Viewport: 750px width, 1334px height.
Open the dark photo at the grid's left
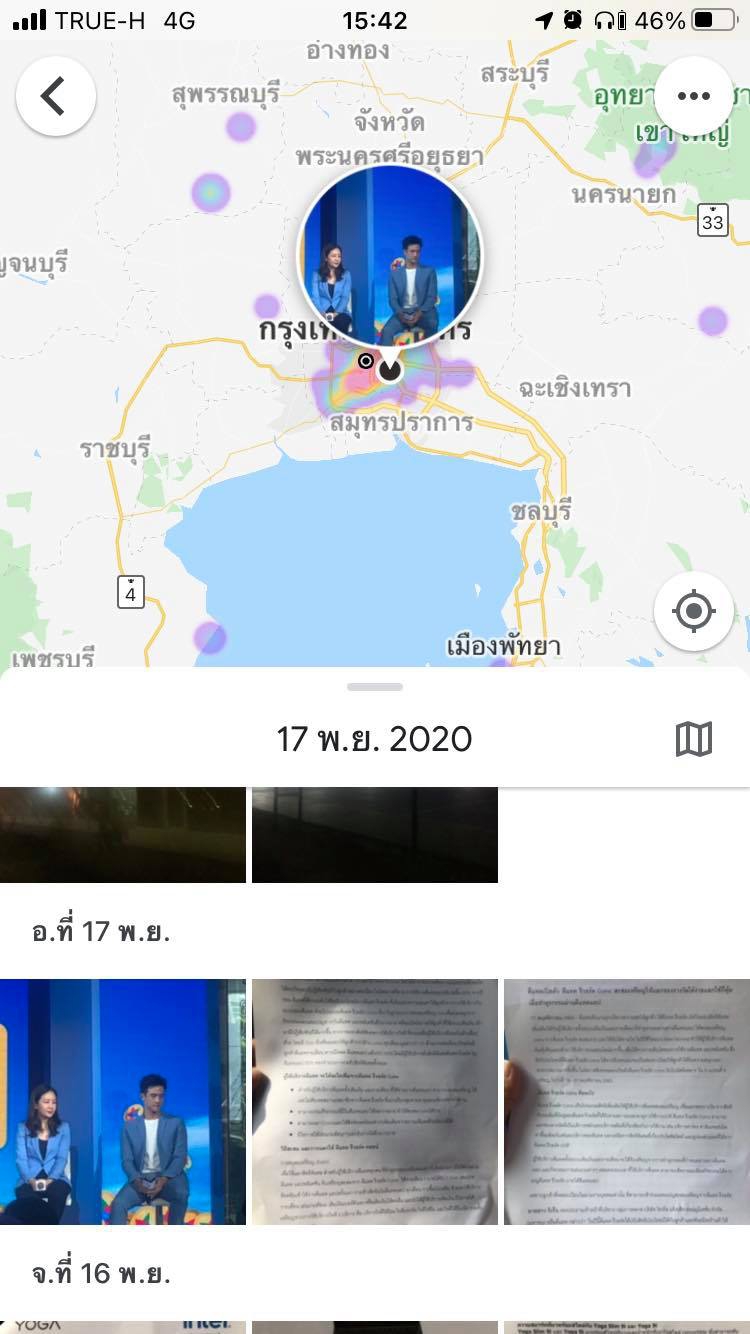tap(123, 835)
